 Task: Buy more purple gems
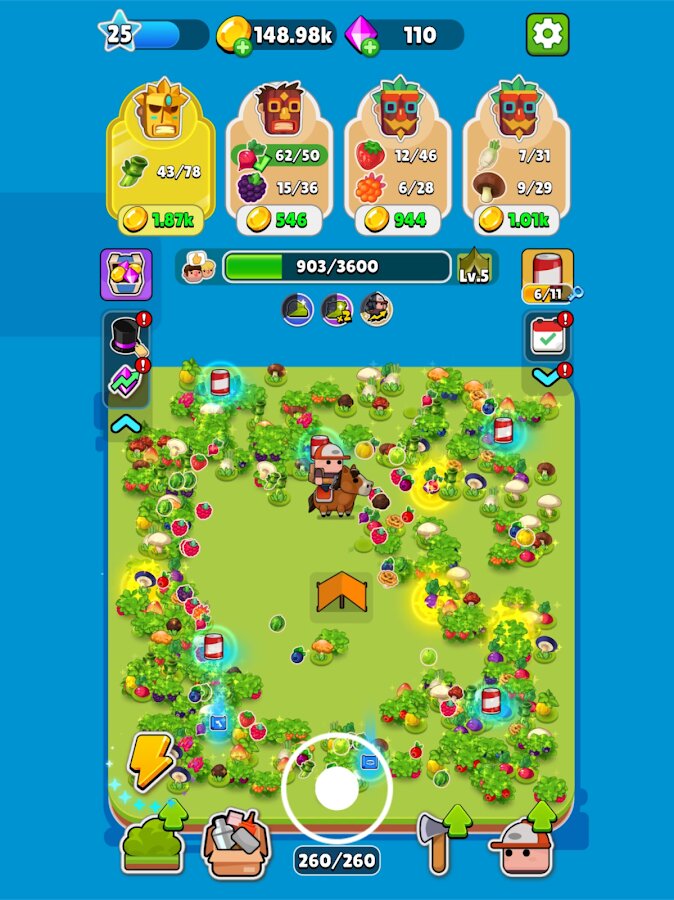point(370,46)
